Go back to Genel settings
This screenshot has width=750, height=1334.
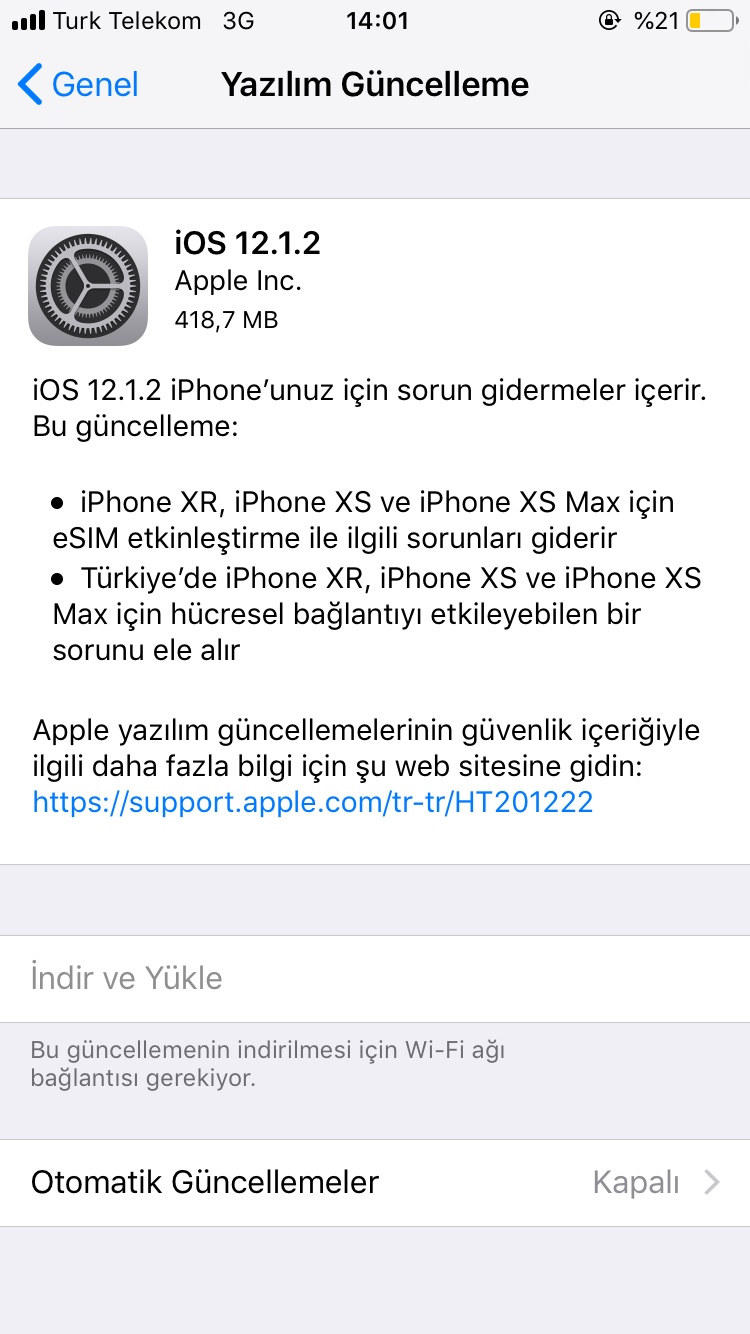click(x=78, y=85)
